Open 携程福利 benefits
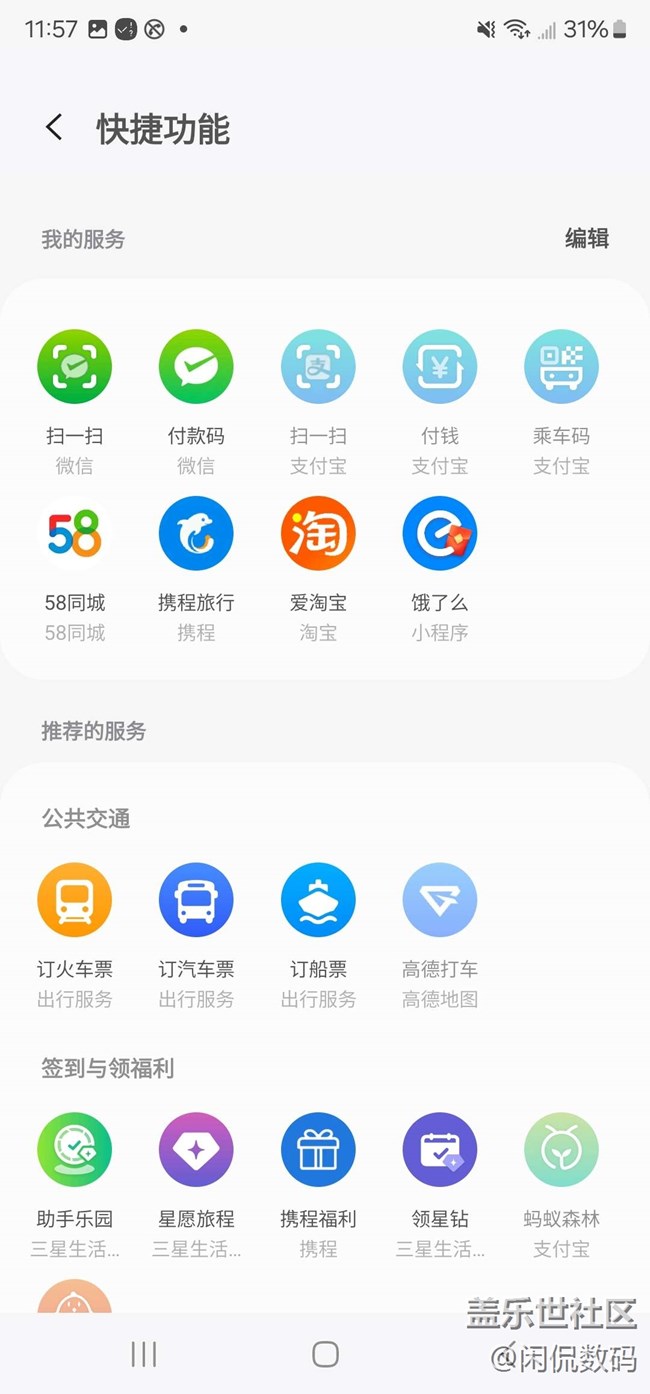This screenshot has width=650, height=1394. pos(318,1150)
